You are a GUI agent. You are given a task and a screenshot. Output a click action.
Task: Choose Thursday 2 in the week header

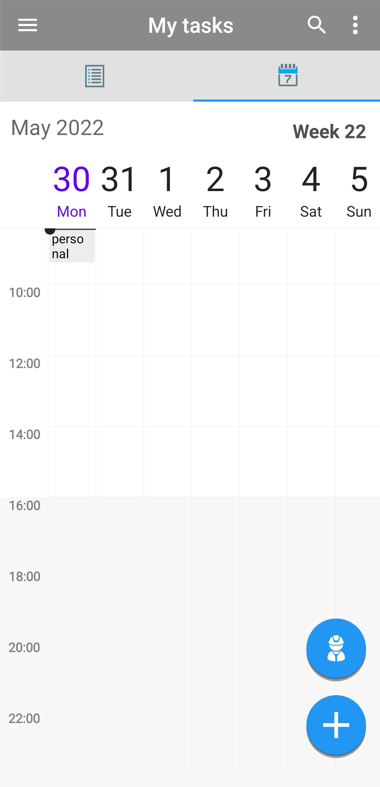(x=215, y=191)
